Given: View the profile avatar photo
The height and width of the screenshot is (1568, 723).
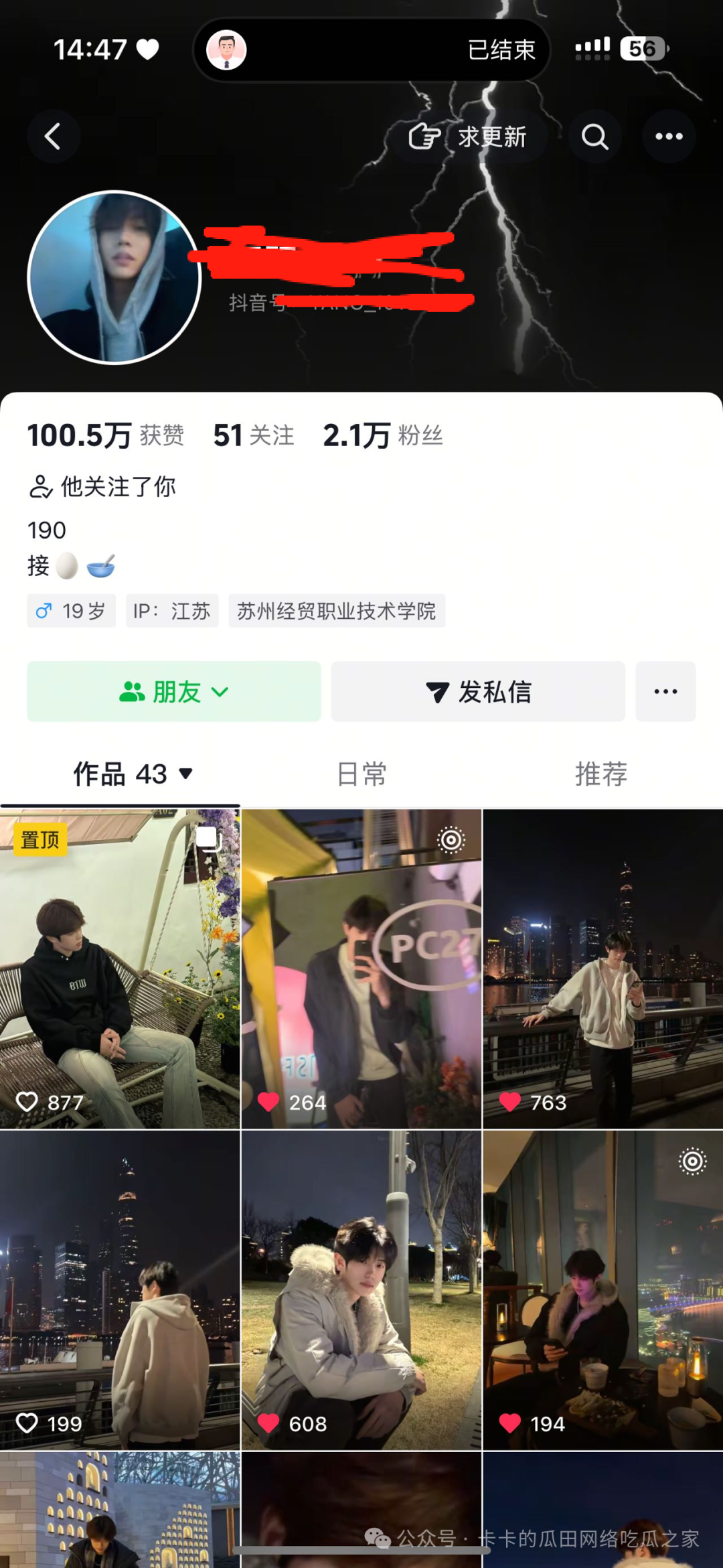Looking at the screenshot, I should pyautogui.click(x=114, y=277).
